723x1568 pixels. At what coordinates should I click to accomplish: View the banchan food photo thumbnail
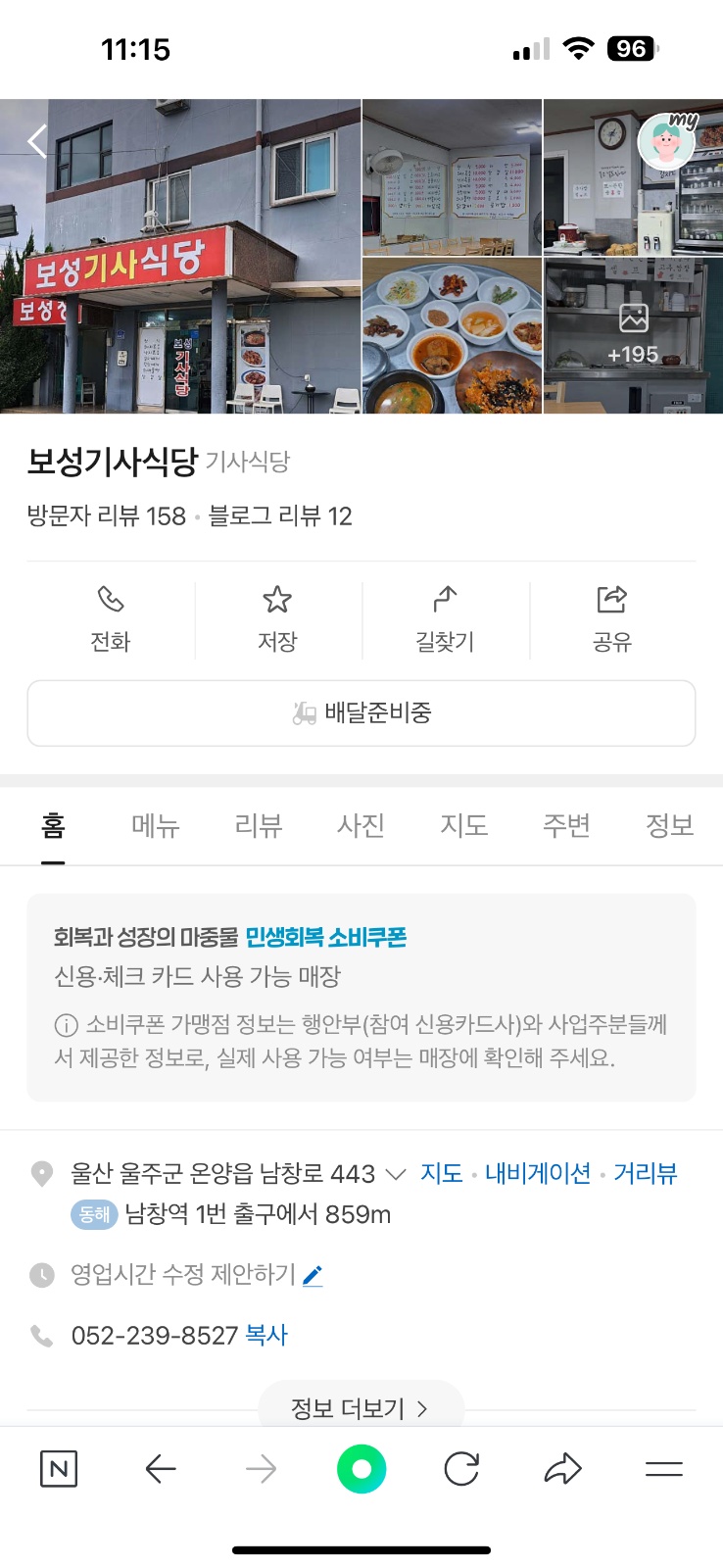click(x=452, y=337)
